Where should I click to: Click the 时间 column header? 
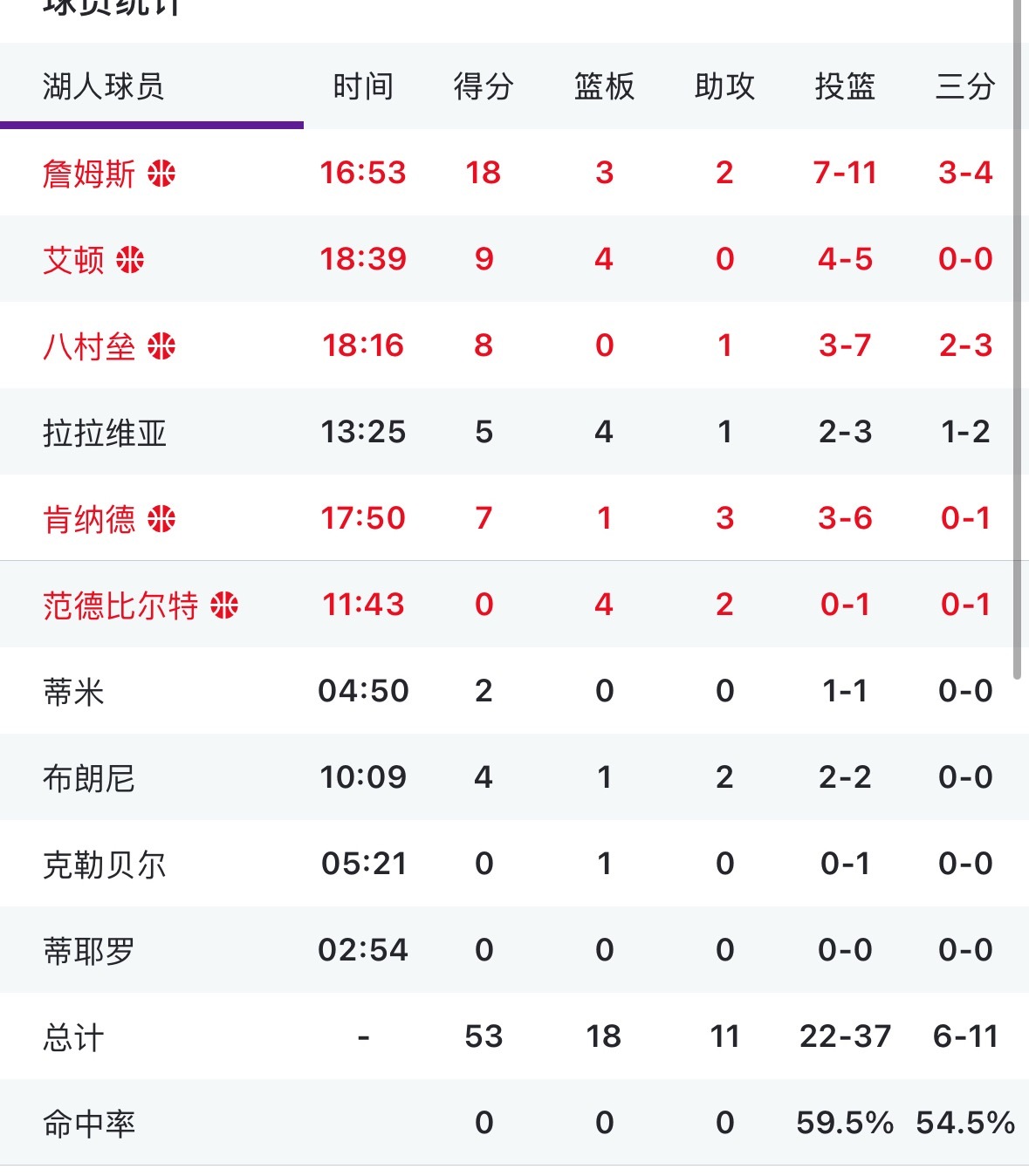tap(362, 85)
